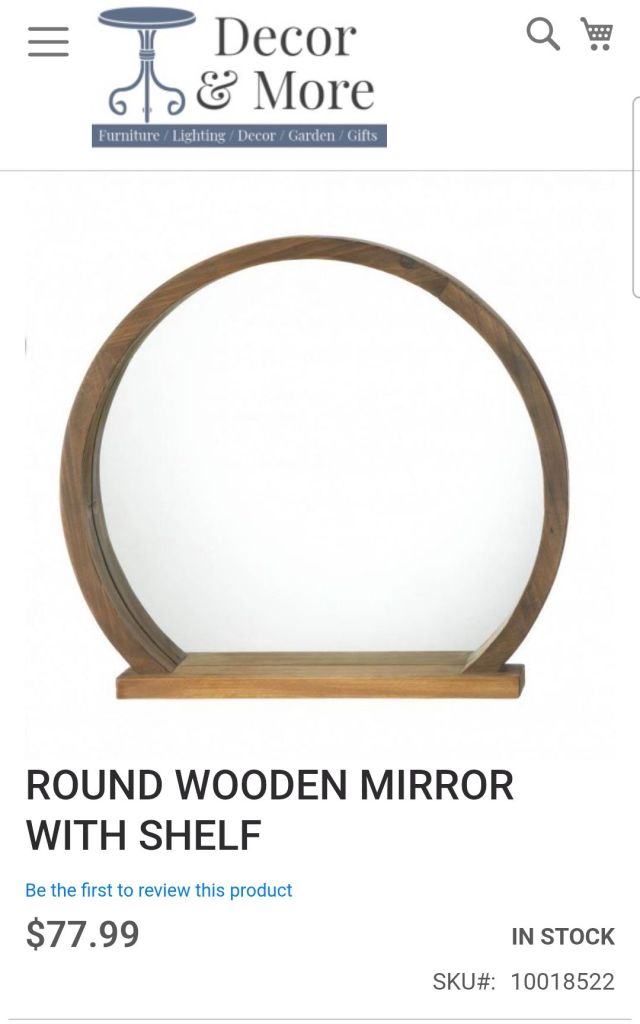Go to Decor & More homepage logo

click(x=240, y=77)
